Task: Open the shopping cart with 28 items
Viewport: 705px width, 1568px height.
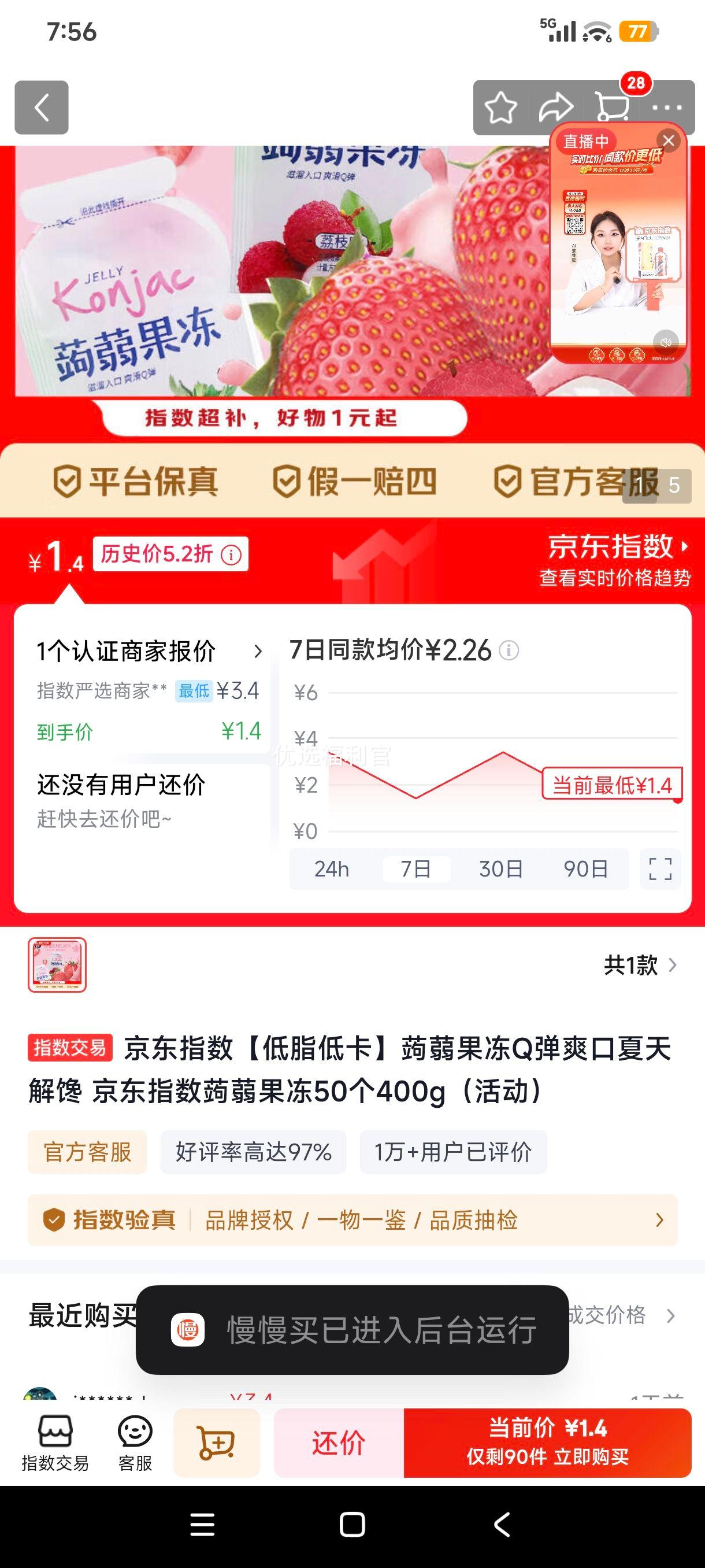Action: tap(611, 106)
